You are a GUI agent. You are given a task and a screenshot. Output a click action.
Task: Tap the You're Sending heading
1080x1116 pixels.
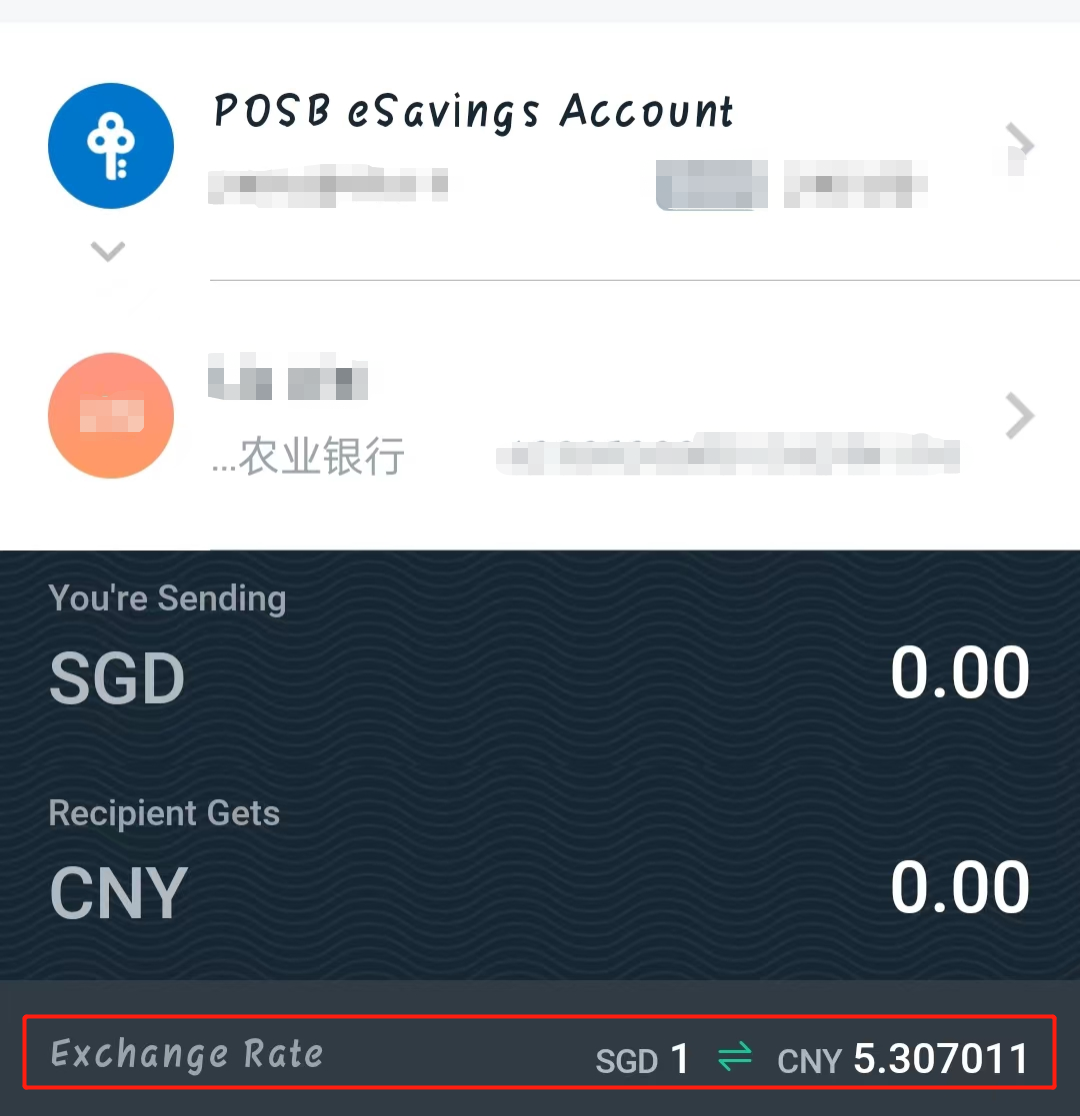[x=166, y=598]
